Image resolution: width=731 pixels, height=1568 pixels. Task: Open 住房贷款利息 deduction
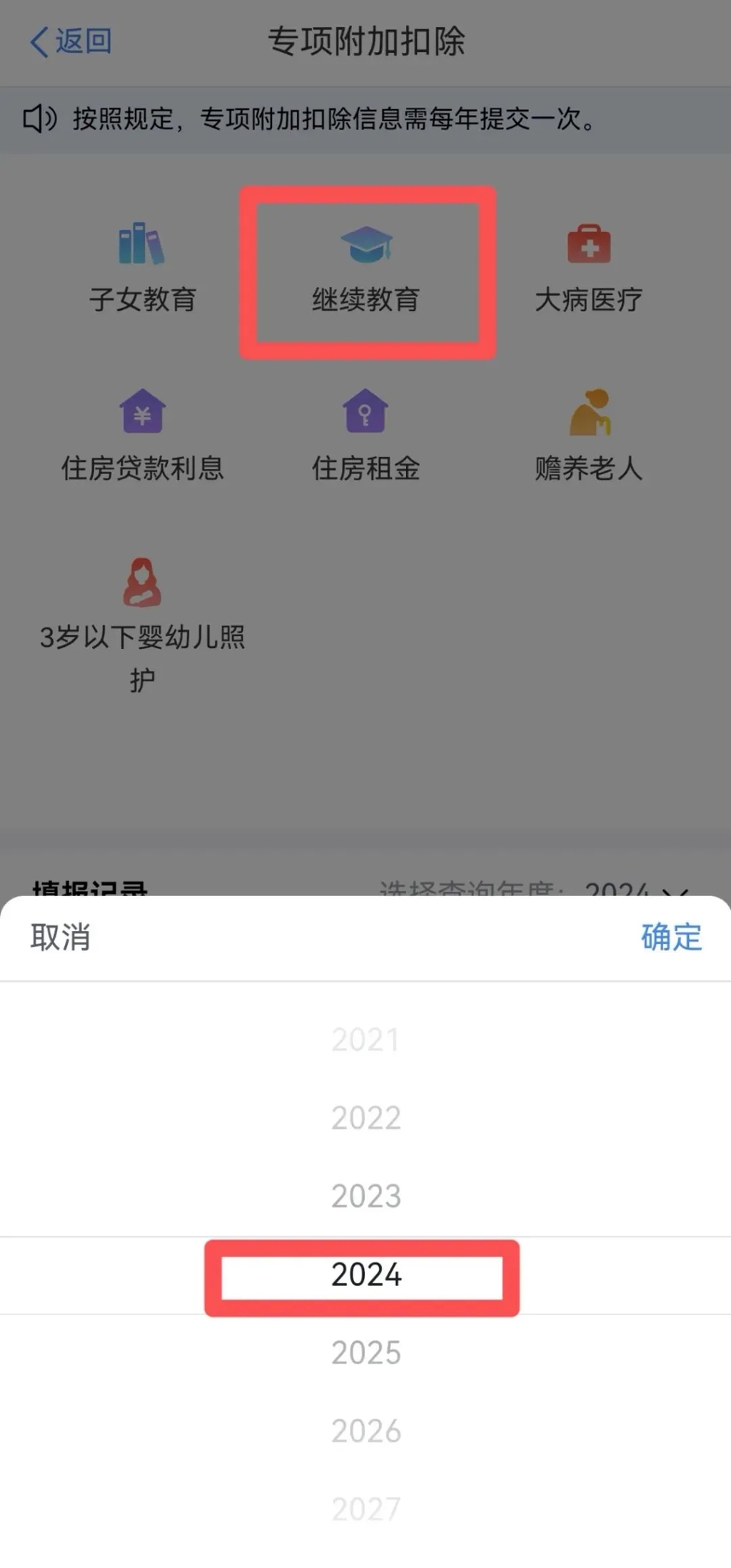142,437
